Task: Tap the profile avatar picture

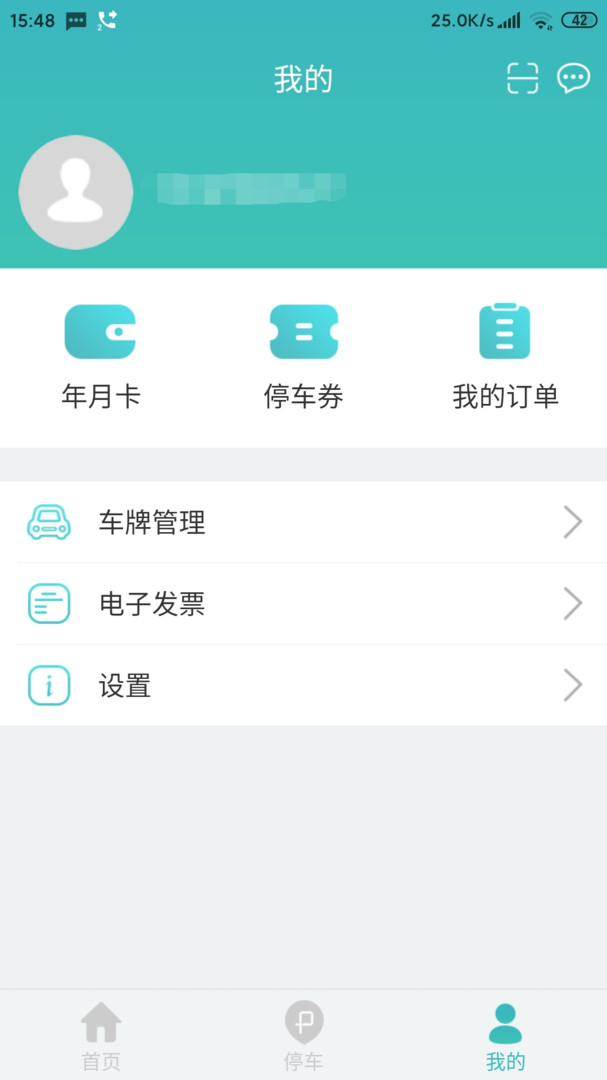Action: click(x=76, y=192)
